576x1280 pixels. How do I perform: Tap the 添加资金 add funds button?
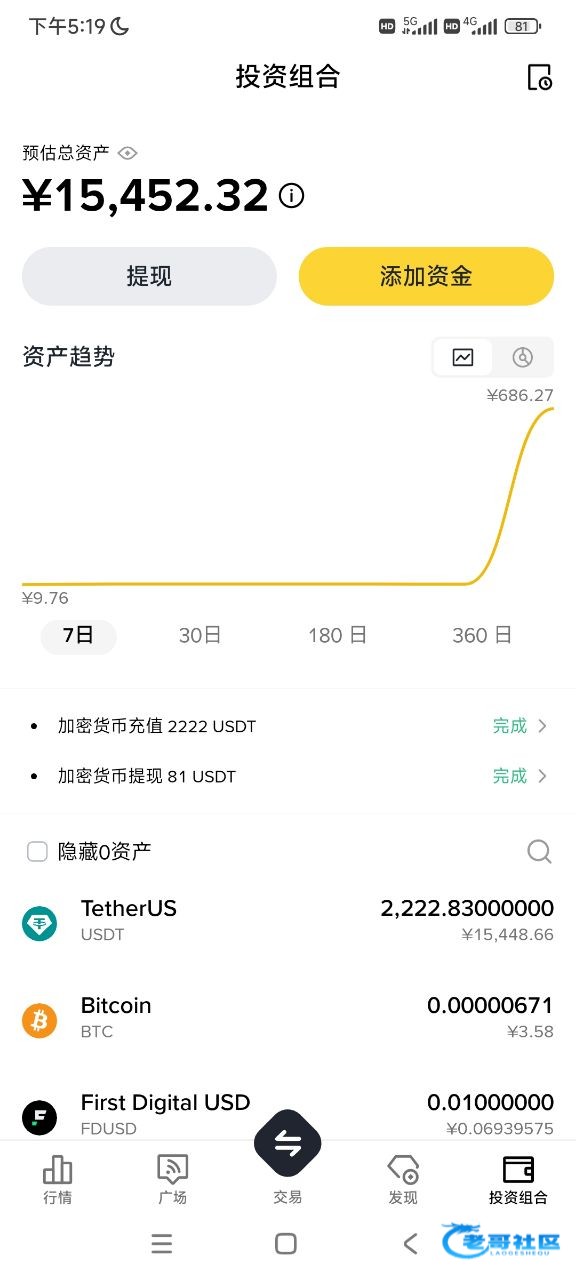(426, 276)
